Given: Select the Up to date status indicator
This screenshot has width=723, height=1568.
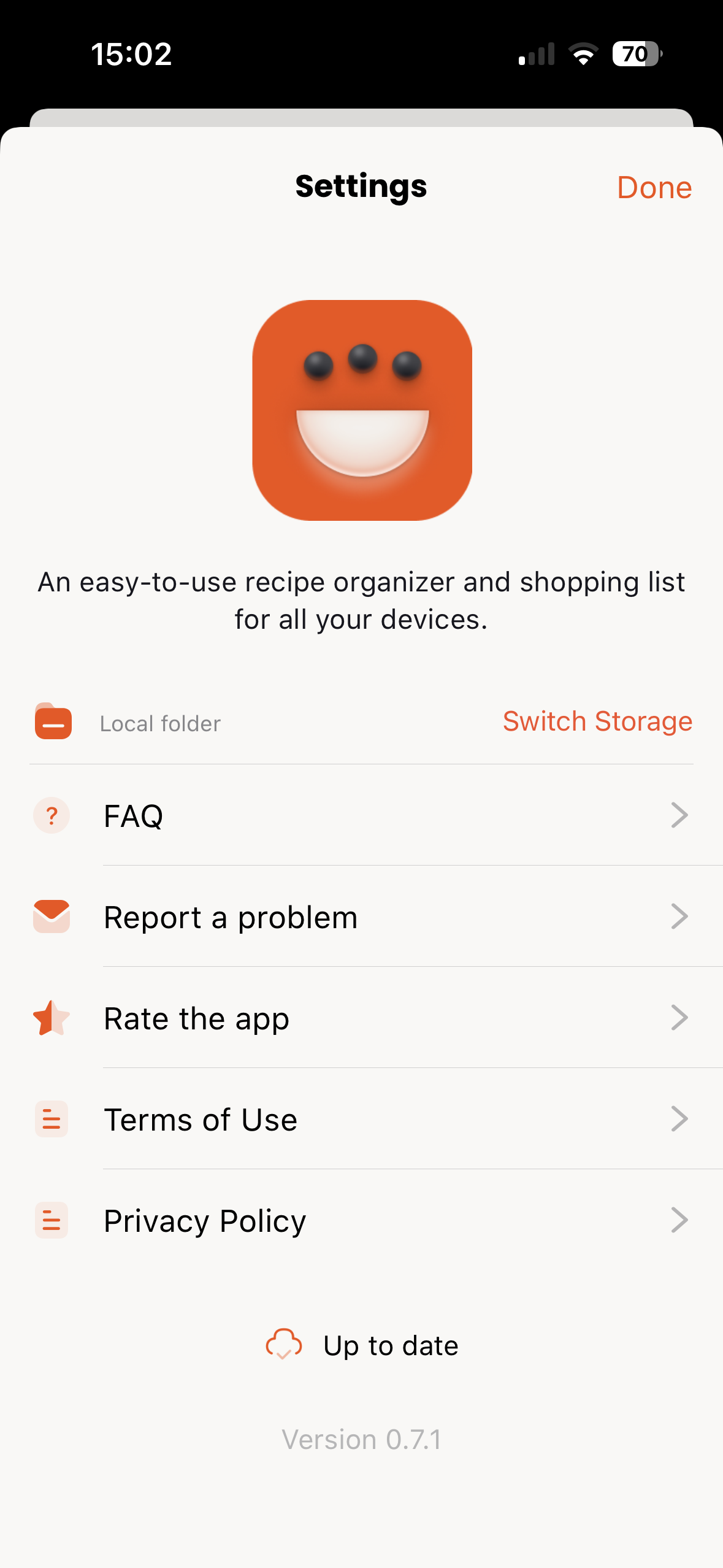Looking at the screenshot, I should (391, 1344).
